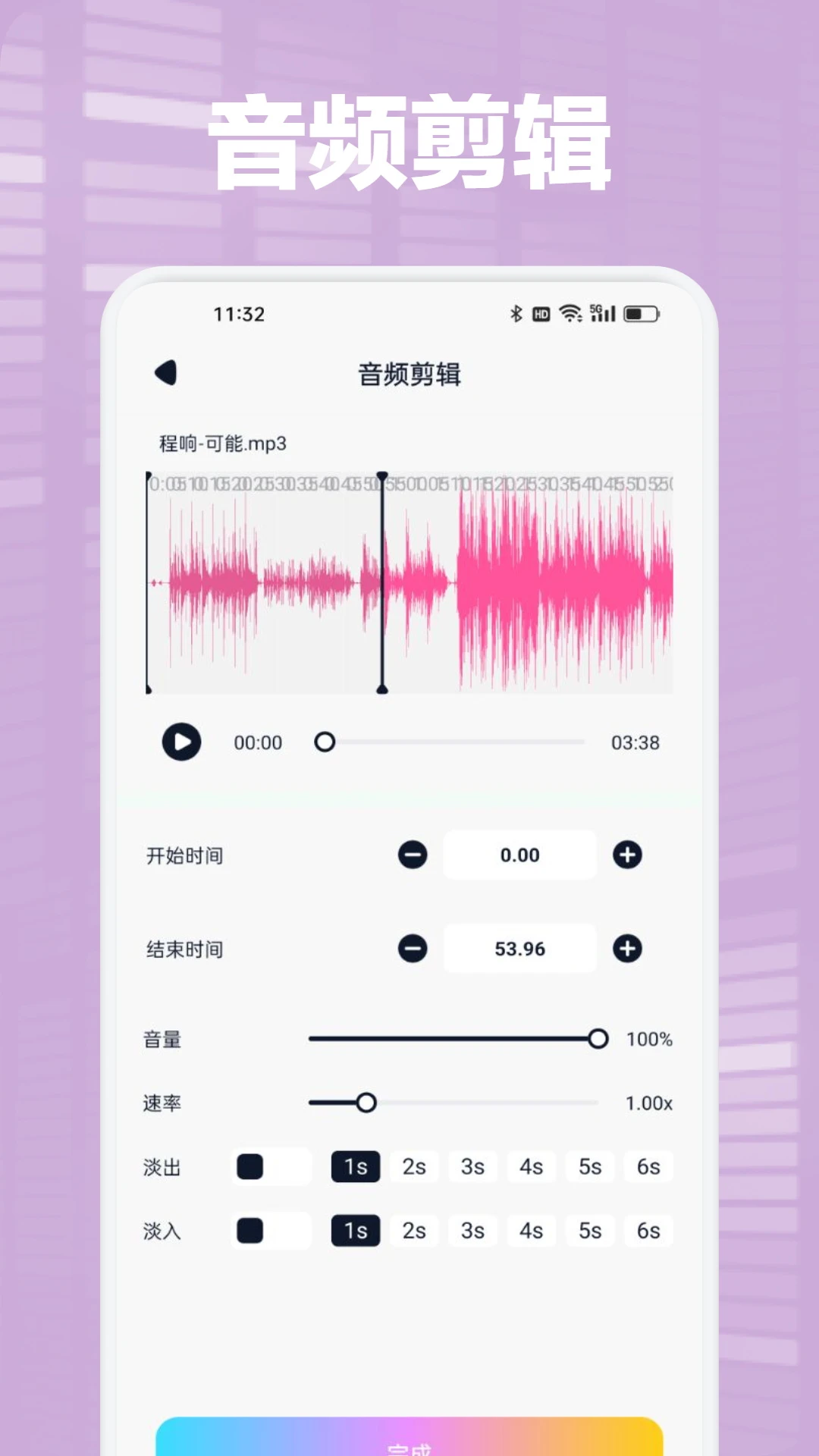
Task: Select 6s fade-out duration
Action: (649, 1168)
